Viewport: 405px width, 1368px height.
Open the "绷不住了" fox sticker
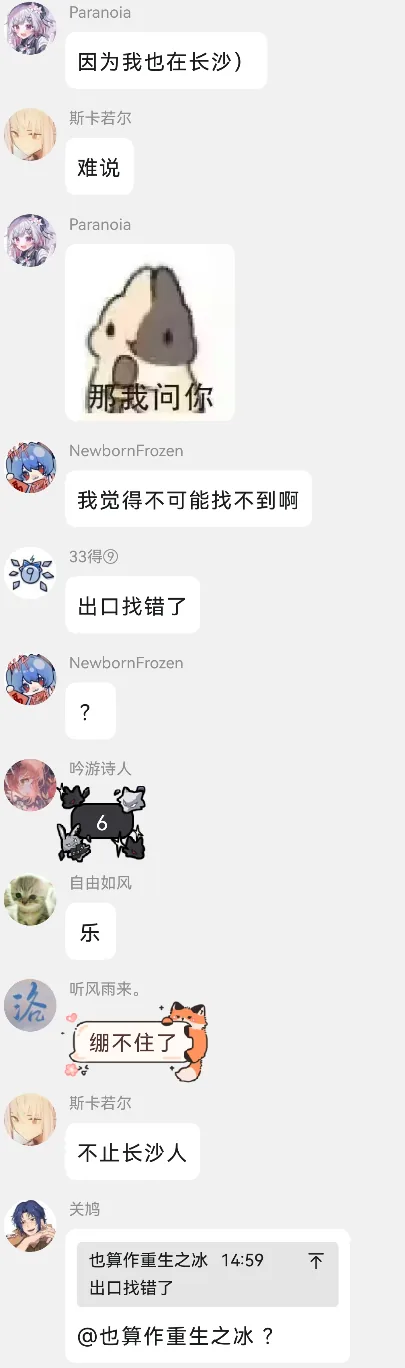click(x=137, y=1043)
